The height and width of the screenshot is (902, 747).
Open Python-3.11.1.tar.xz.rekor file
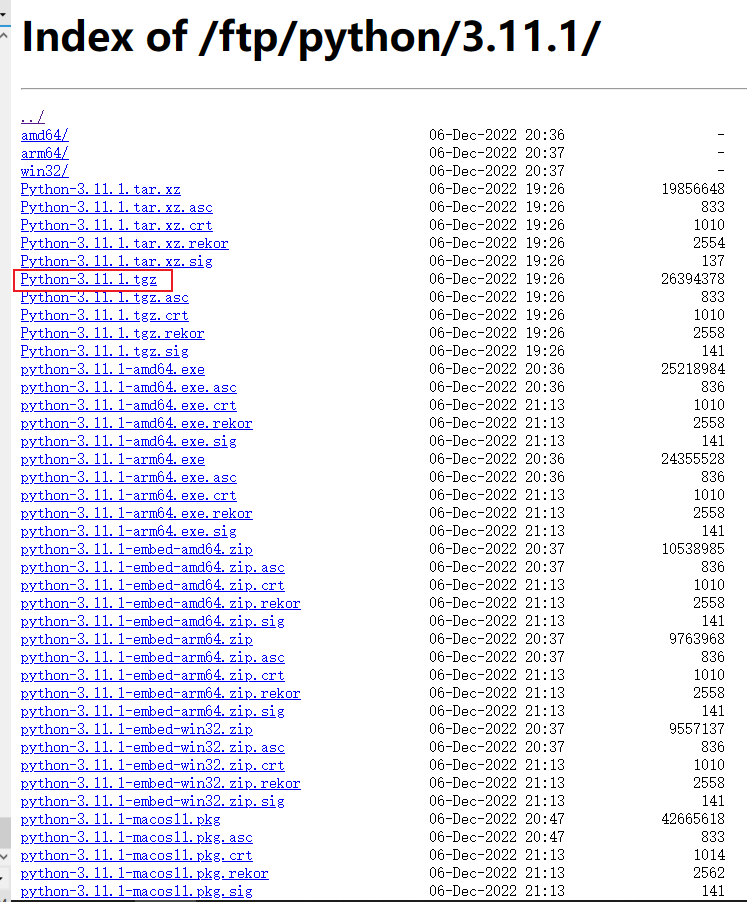pos(124,243)
